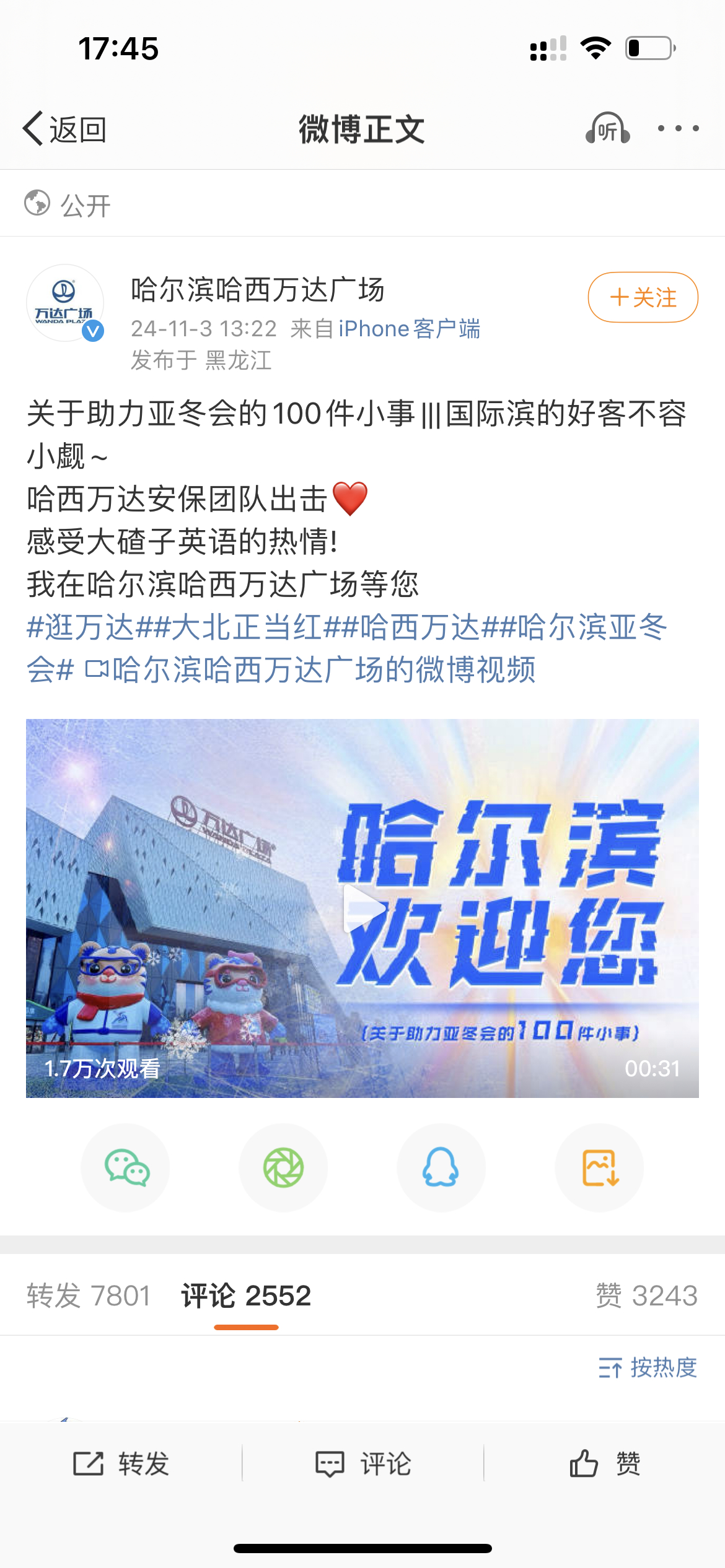
Task: Switch to the 转发 7801 tab
Action: tap(89, 1296)
